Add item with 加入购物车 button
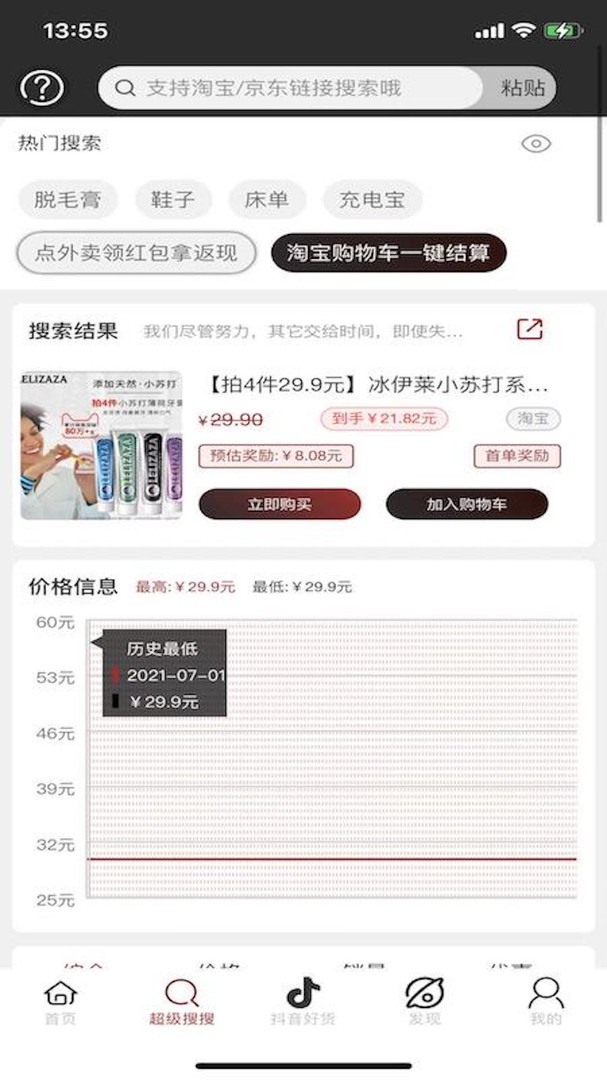The image size is (607, 1080). coord(466,504)
